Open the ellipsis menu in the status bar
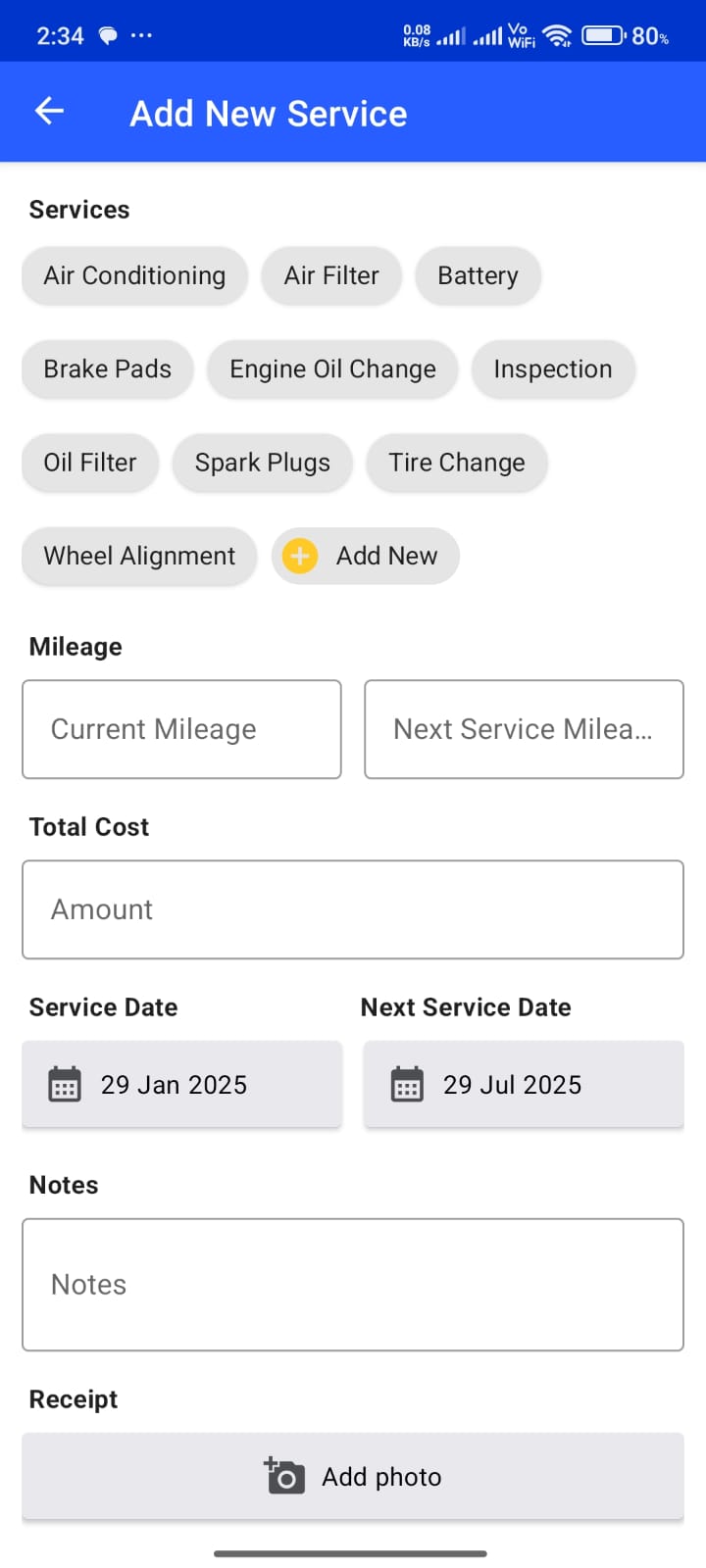706x1568 pixels. (141, 34)
